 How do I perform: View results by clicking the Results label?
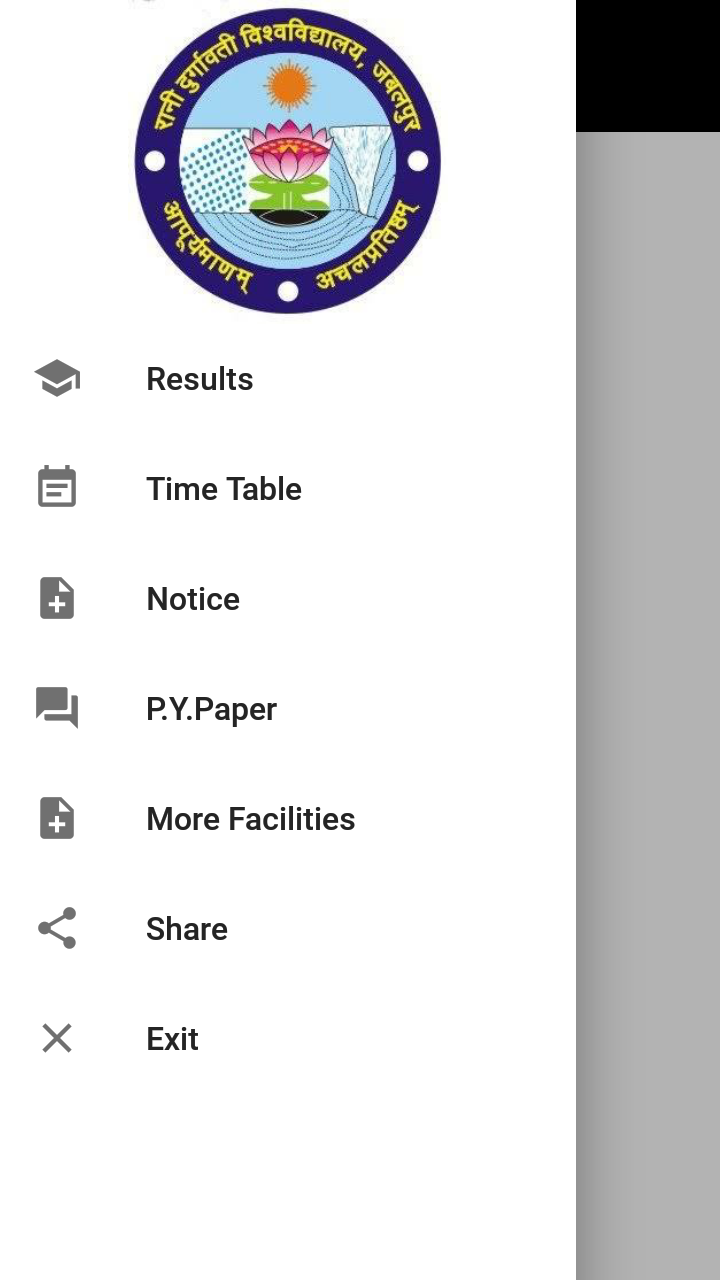(200, 378)
